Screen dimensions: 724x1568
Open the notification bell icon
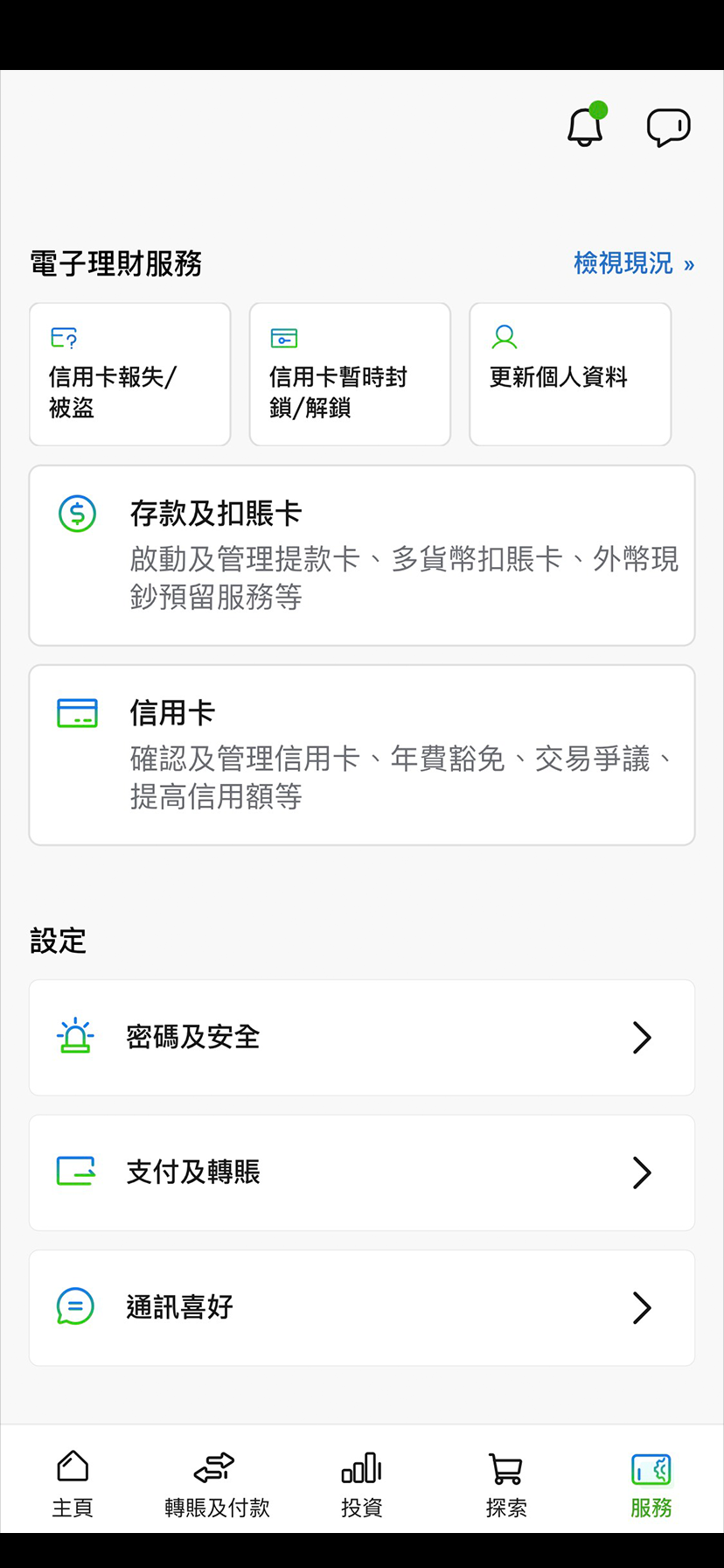click(x=583, y=126)
